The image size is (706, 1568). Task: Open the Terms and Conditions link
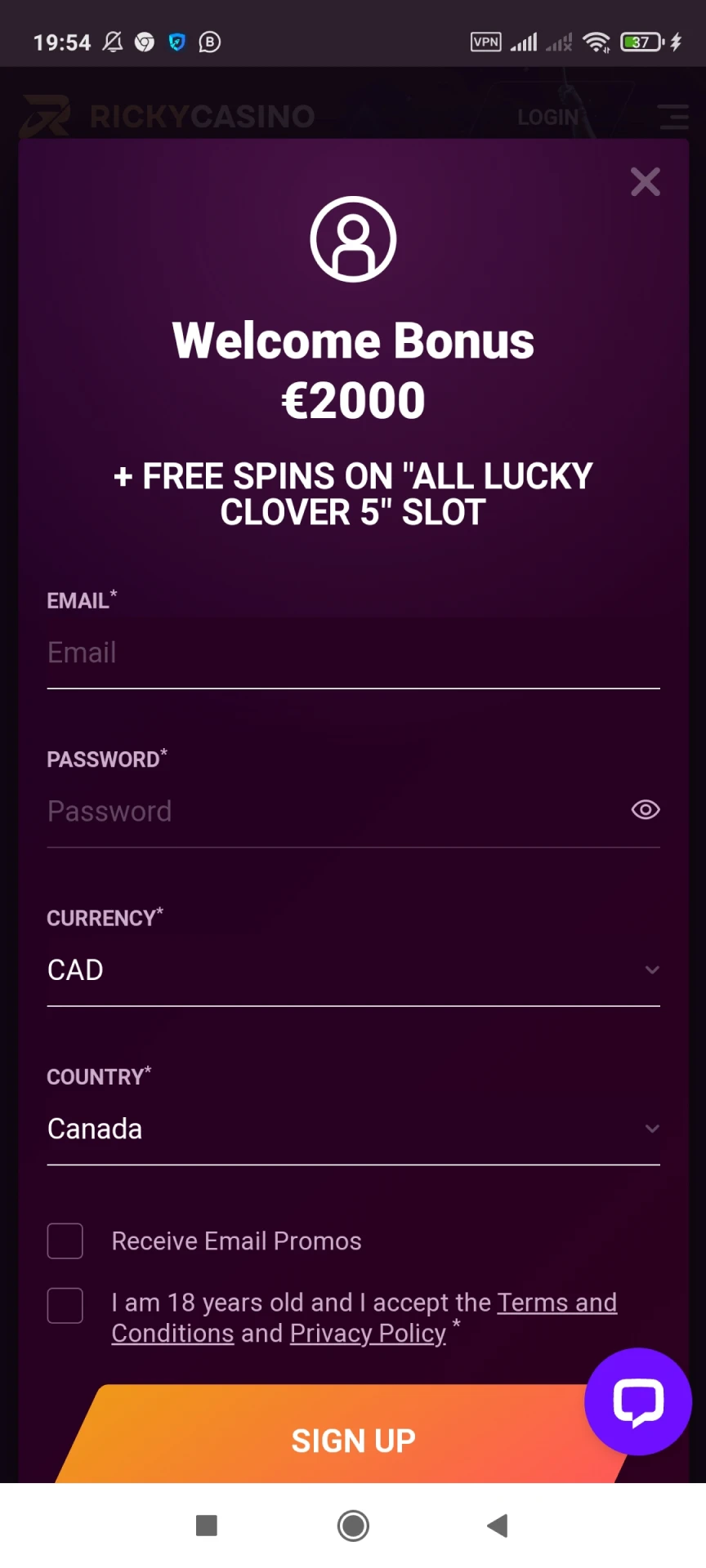click(x=558, y=1303)
